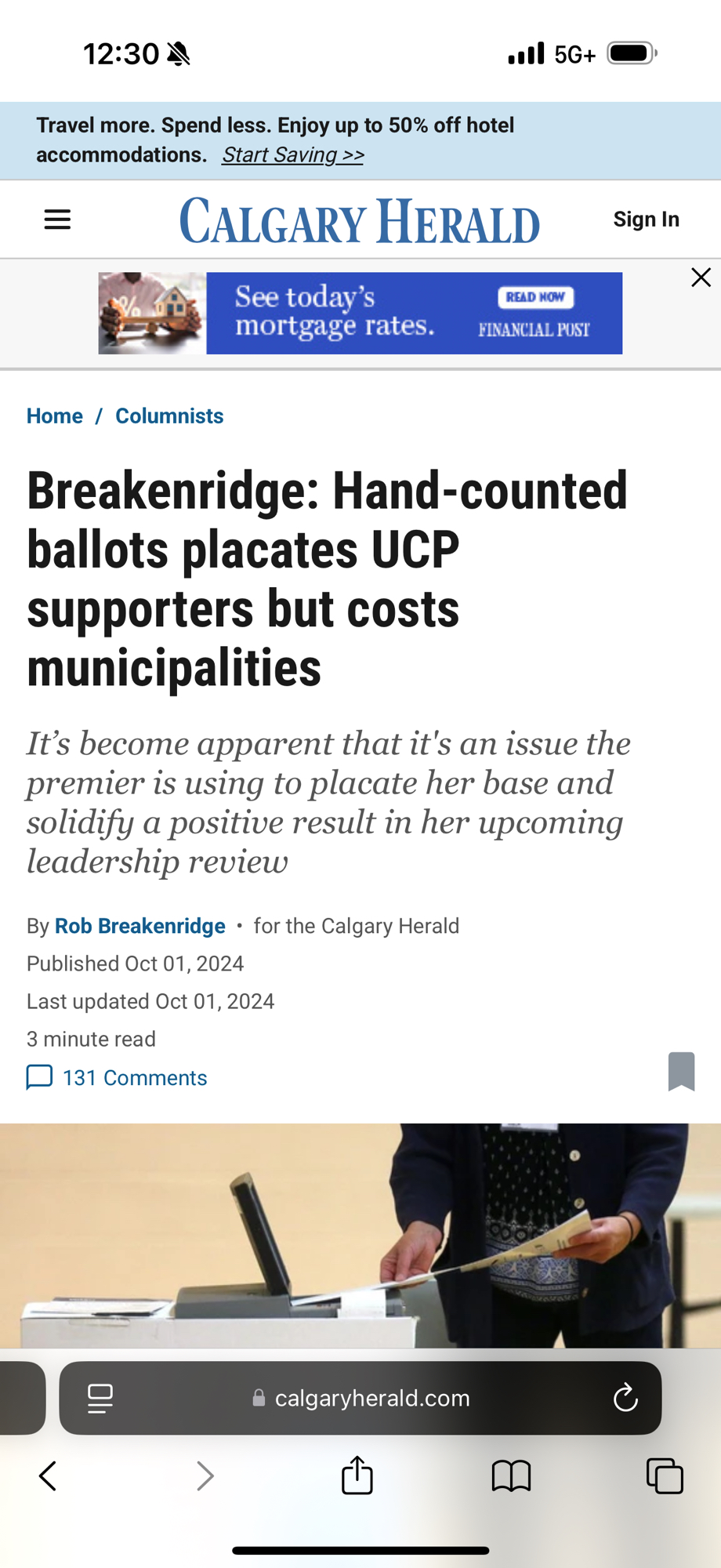Image resolution: width=721 pixels, height=1568 pixels.
Task: Open the hamburger menu
Action: pyautogui.click(x=57, y=220)
